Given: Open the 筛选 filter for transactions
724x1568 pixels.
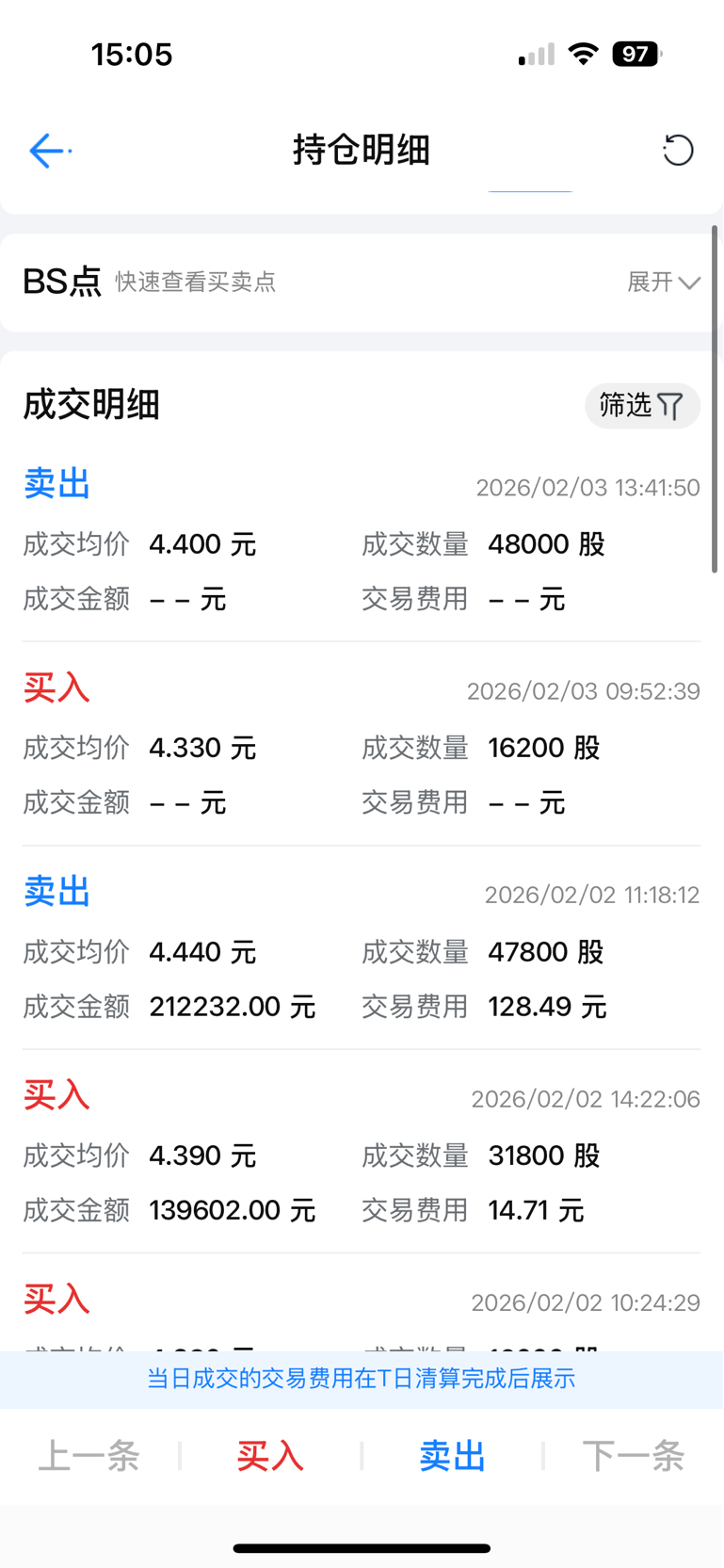Looking at the screenshot, I should click(642, 406).
